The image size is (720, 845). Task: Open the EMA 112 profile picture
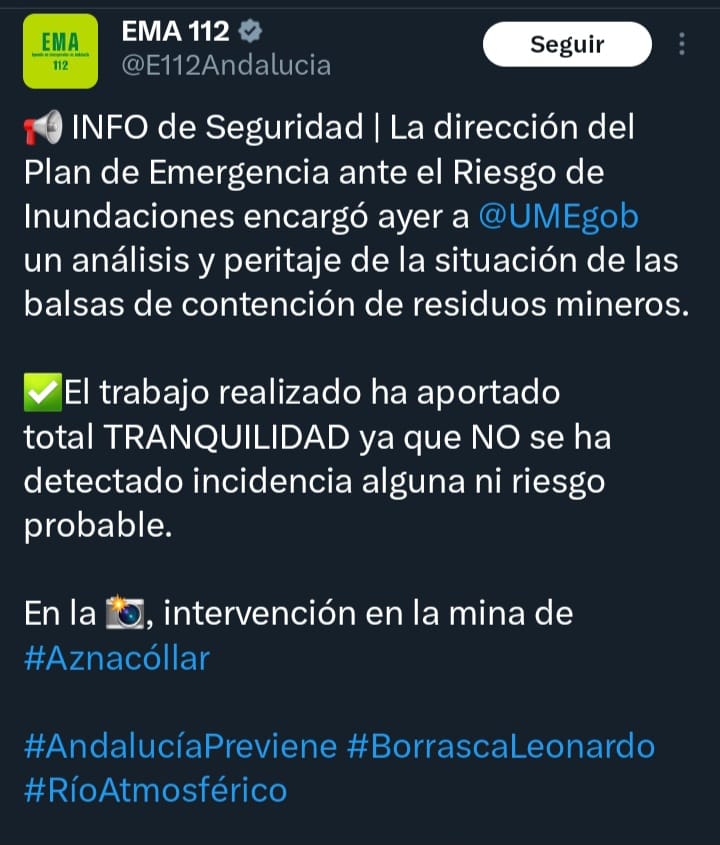tap(61, 51)
